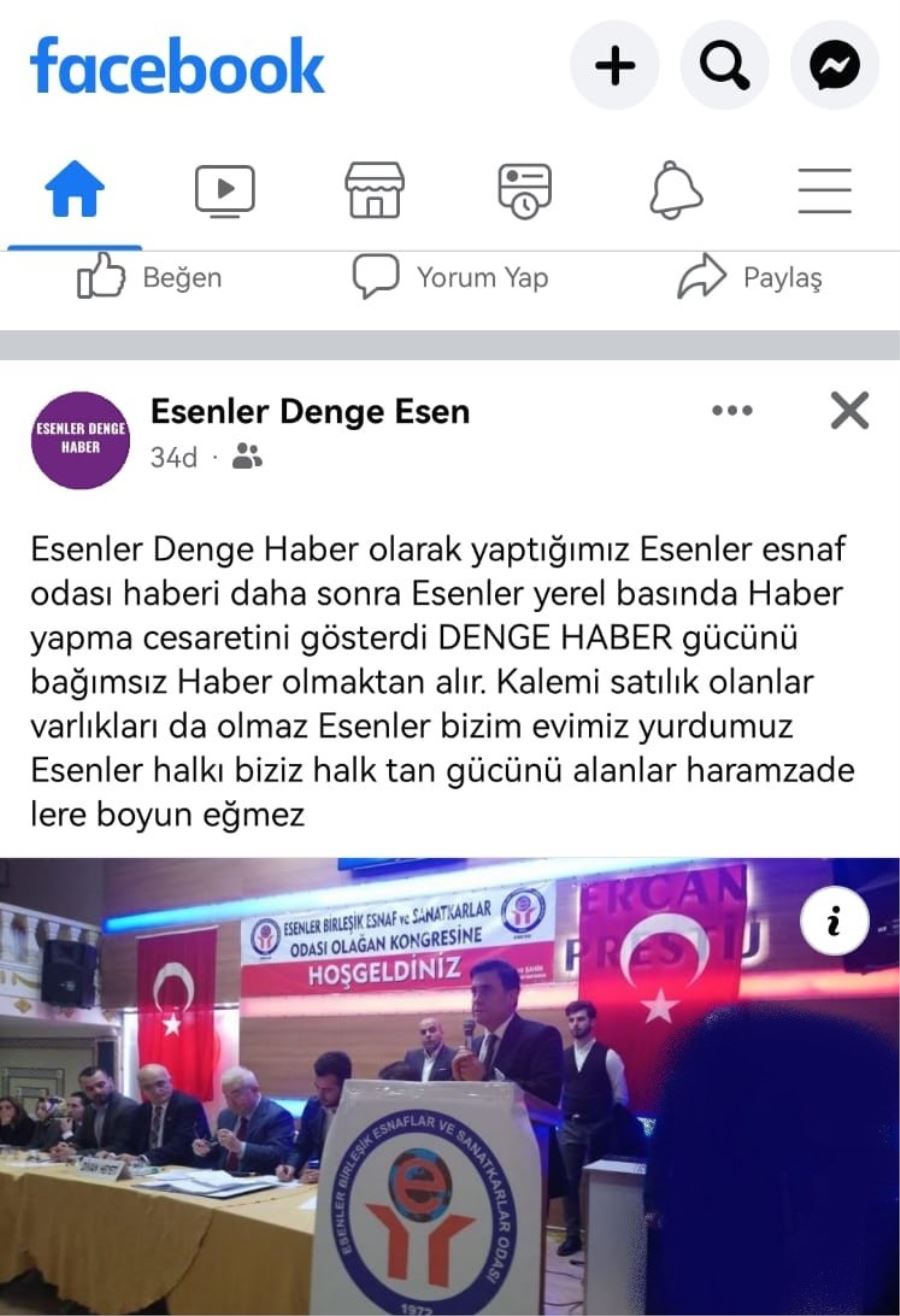Viewport: 900px width, 1316px height.
Task: Open the feeds tab
Action: (x=524, y=189)
